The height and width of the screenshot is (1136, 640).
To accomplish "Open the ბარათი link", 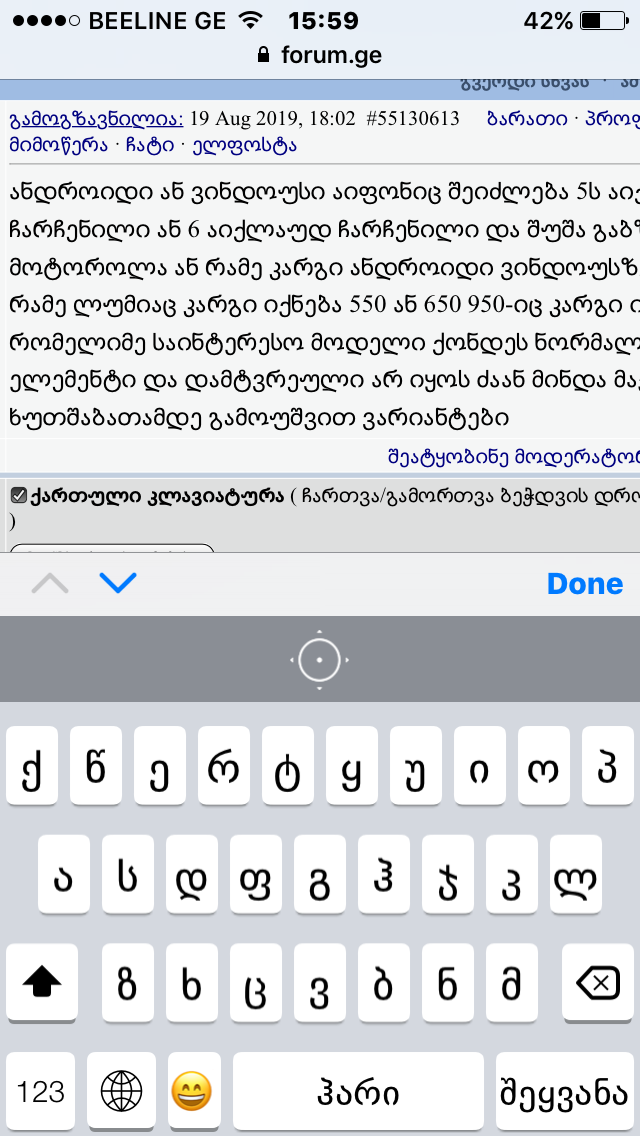I will (526, 119).
